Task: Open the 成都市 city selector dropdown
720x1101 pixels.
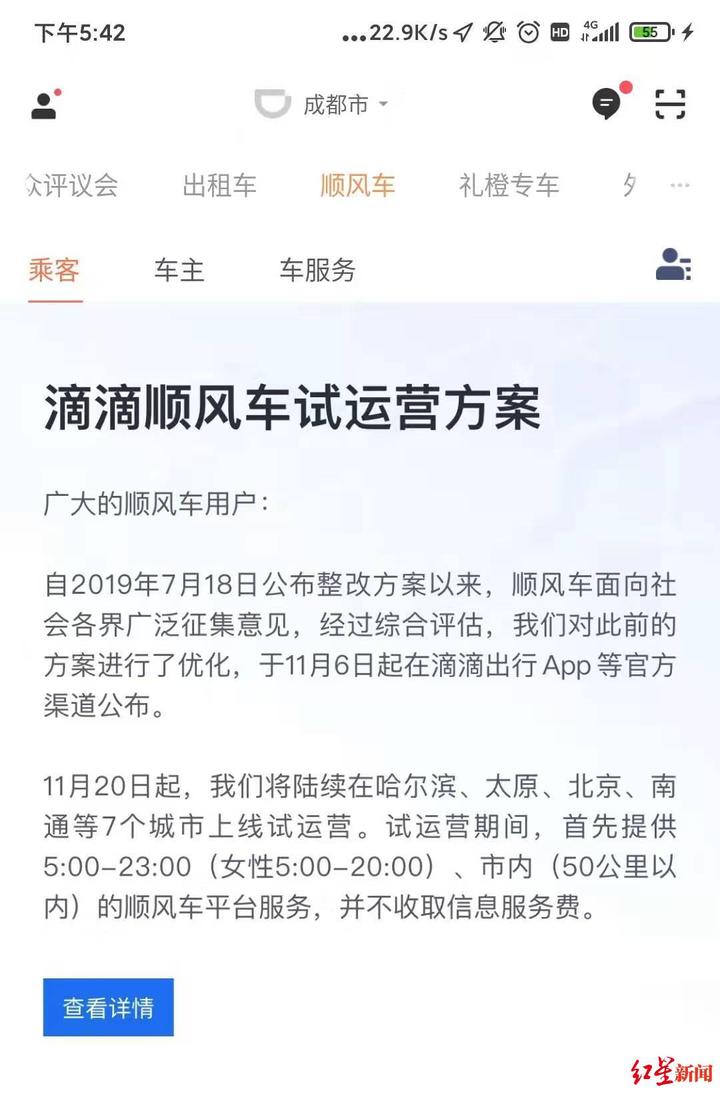Action: [322, 105]
